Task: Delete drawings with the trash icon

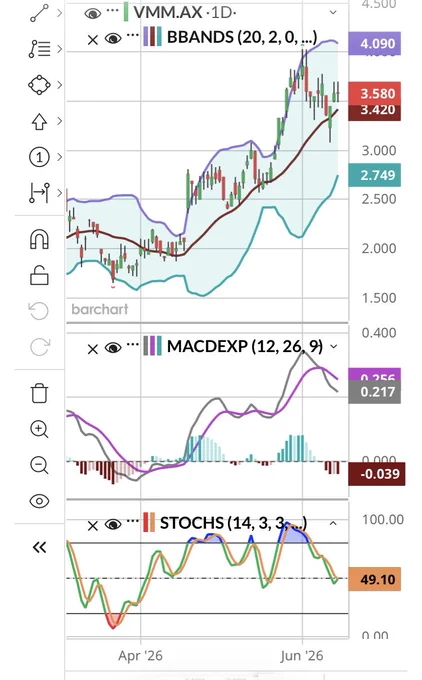Action: 39,393
